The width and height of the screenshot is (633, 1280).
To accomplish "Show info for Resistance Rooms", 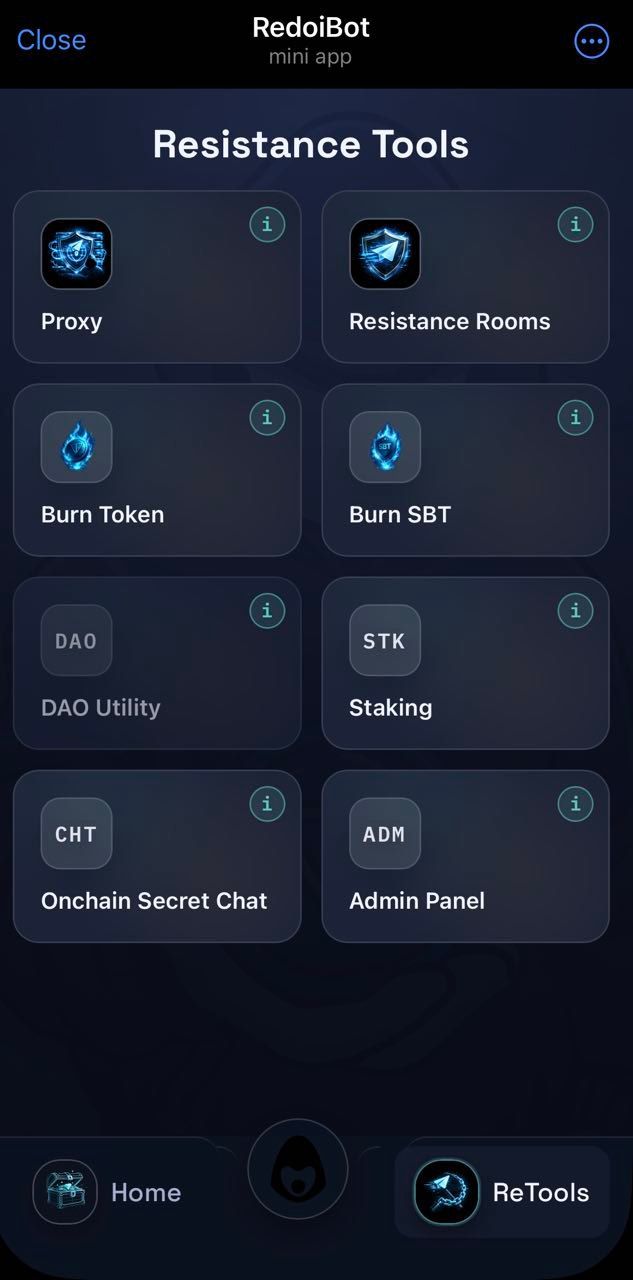I will [x=575, y=225].
